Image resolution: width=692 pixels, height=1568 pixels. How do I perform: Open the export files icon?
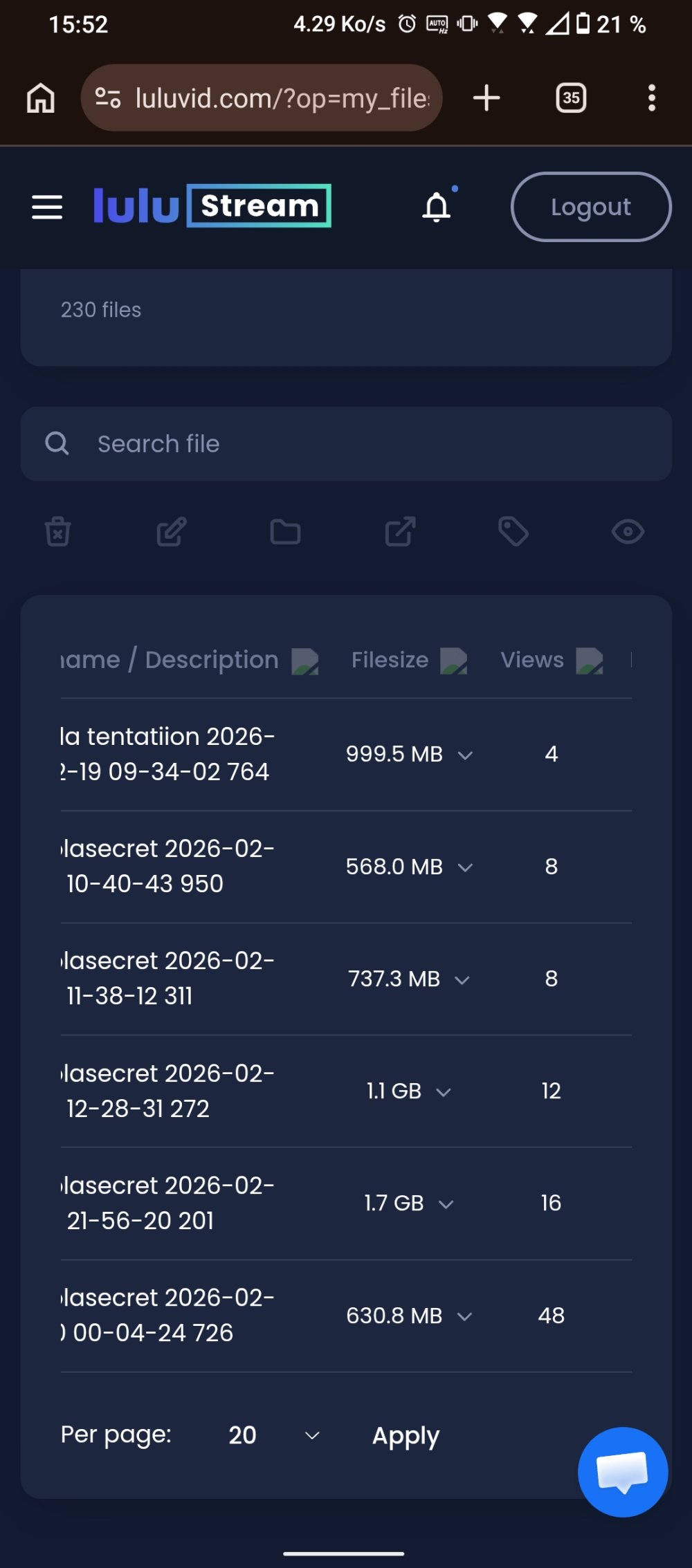pyautogui.click(x=399, y=531)
